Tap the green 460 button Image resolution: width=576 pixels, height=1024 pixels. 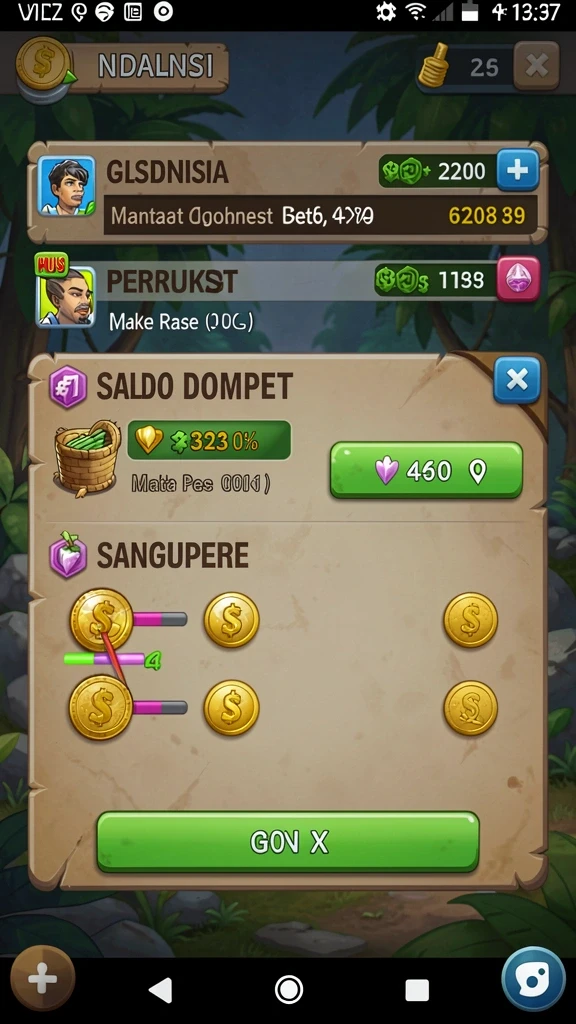pos(426,470)
